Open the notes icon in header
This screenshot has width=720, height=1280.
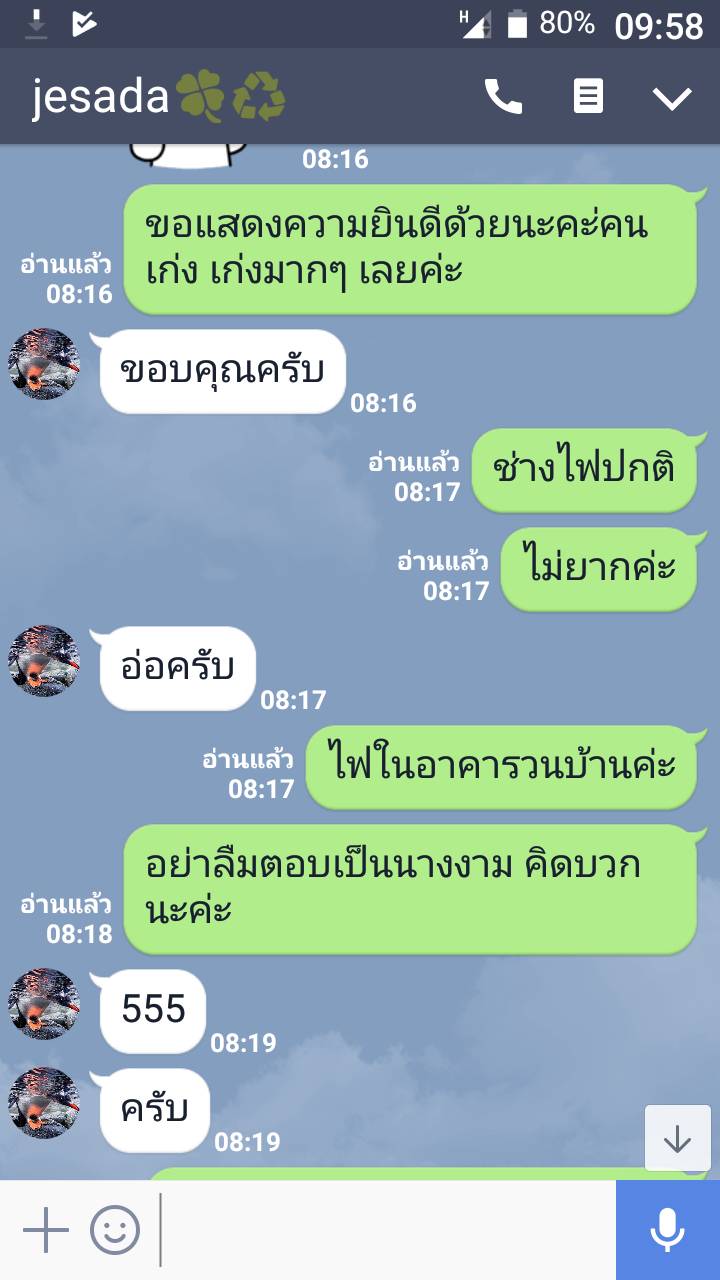point(588,97)
